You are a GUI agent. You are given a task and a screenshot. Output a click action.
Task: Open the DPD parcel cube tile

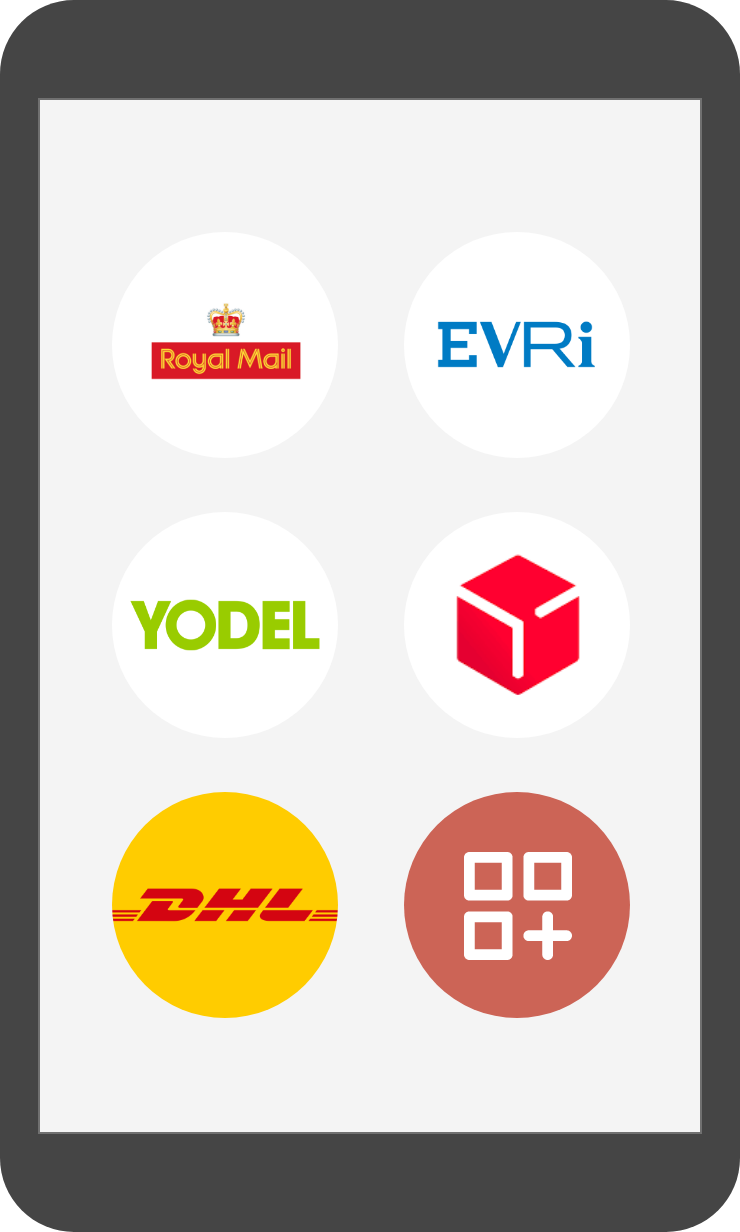click(x=516, y=622)
